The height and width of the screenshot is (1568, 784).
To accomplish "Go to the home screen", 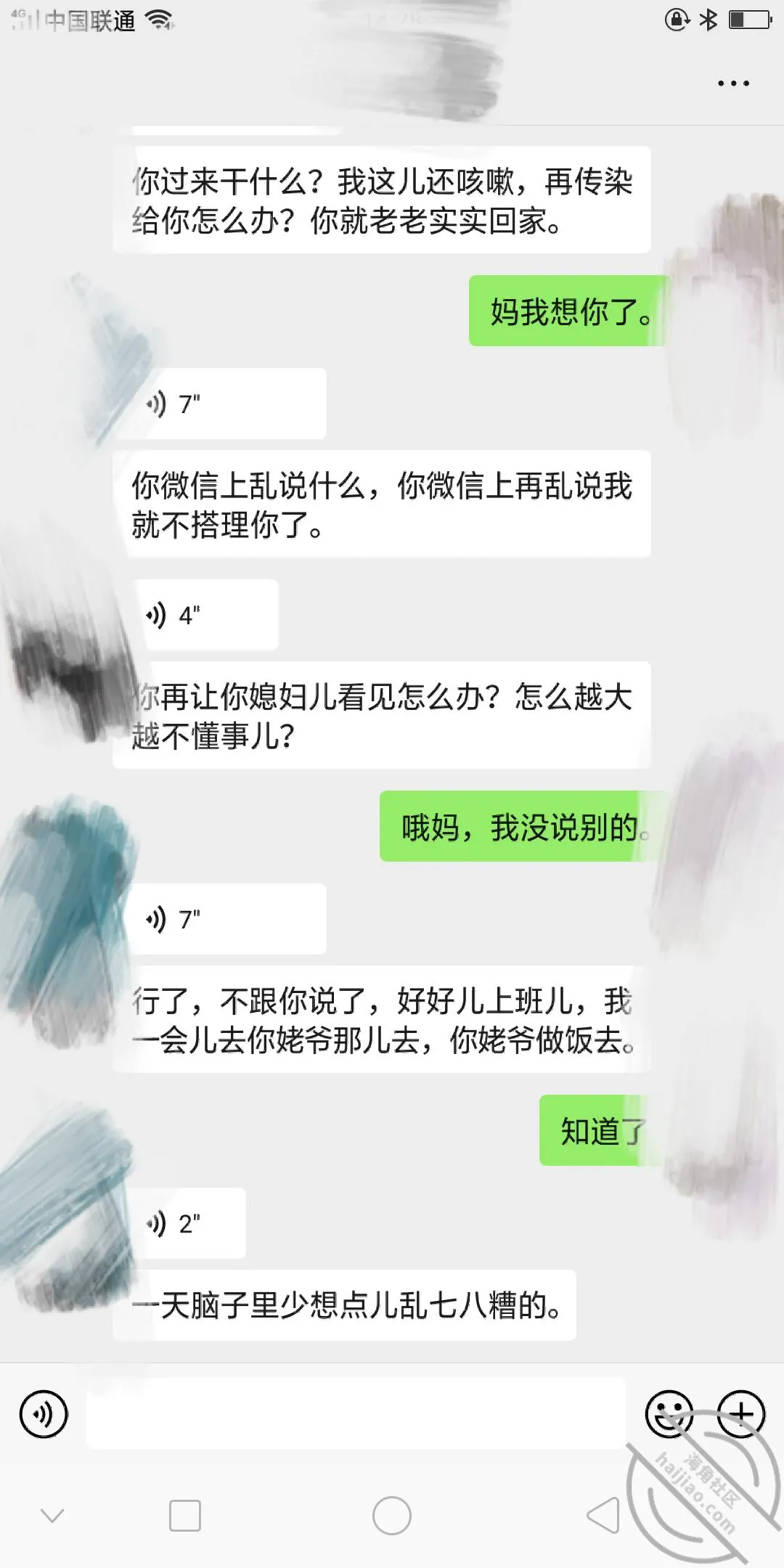I will [392, 1516].
